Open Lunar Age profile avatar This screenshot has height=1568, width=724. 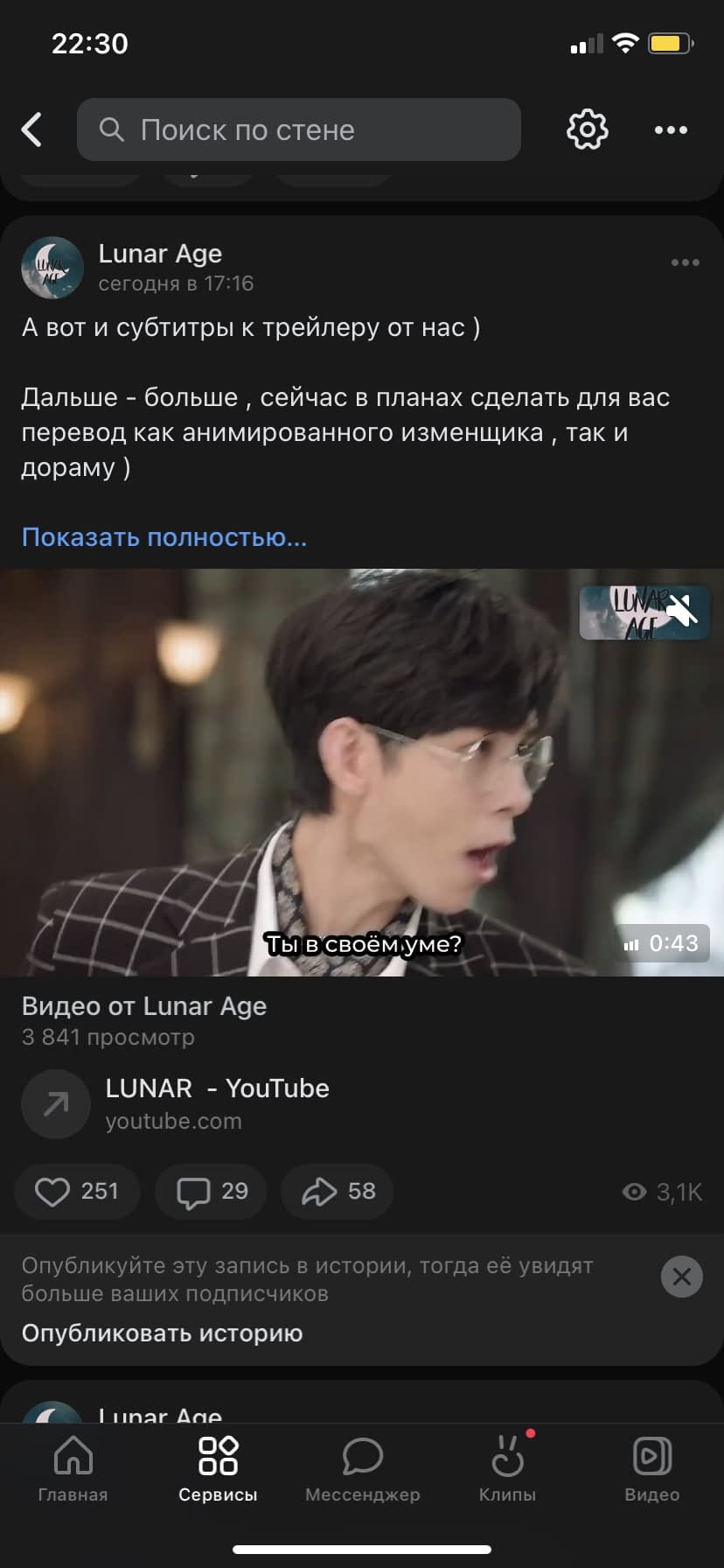point(52,267)
